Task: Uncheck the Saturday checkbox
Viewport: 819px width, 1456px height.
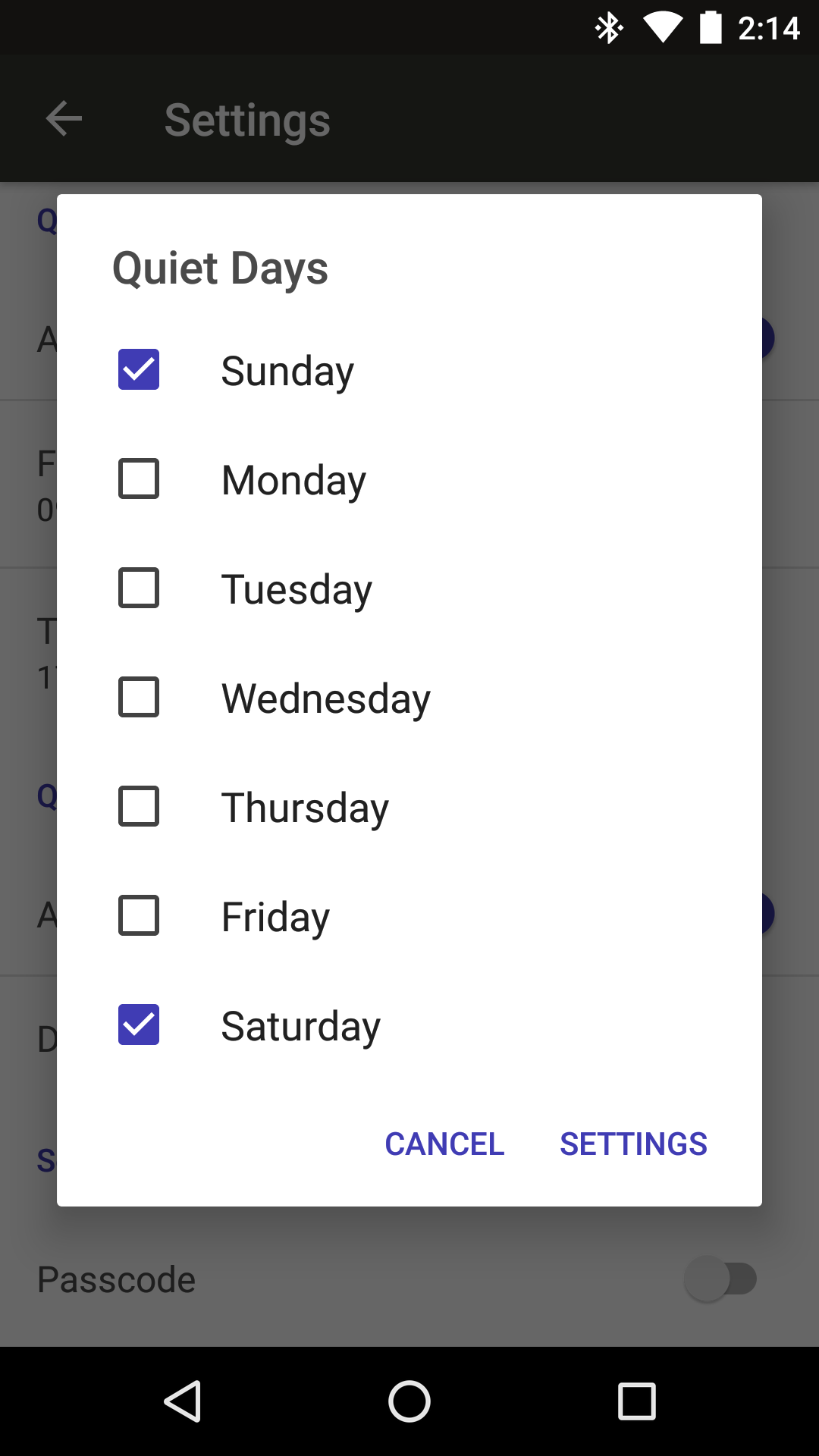Action: tap(138, 1025)
